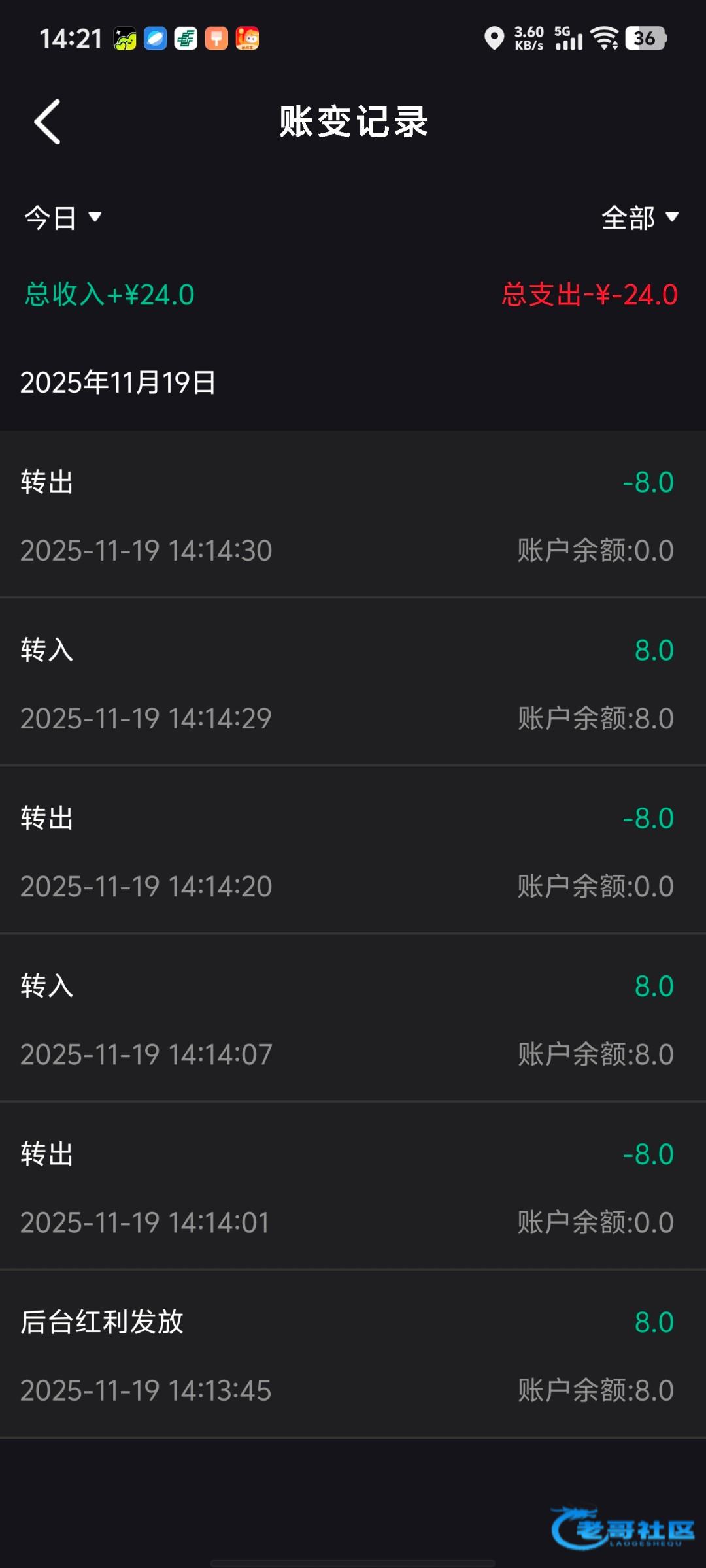Expand the 今日 date filter dropdown
The height and width of the screenshot is (1568, 706).
pos(63,218)
